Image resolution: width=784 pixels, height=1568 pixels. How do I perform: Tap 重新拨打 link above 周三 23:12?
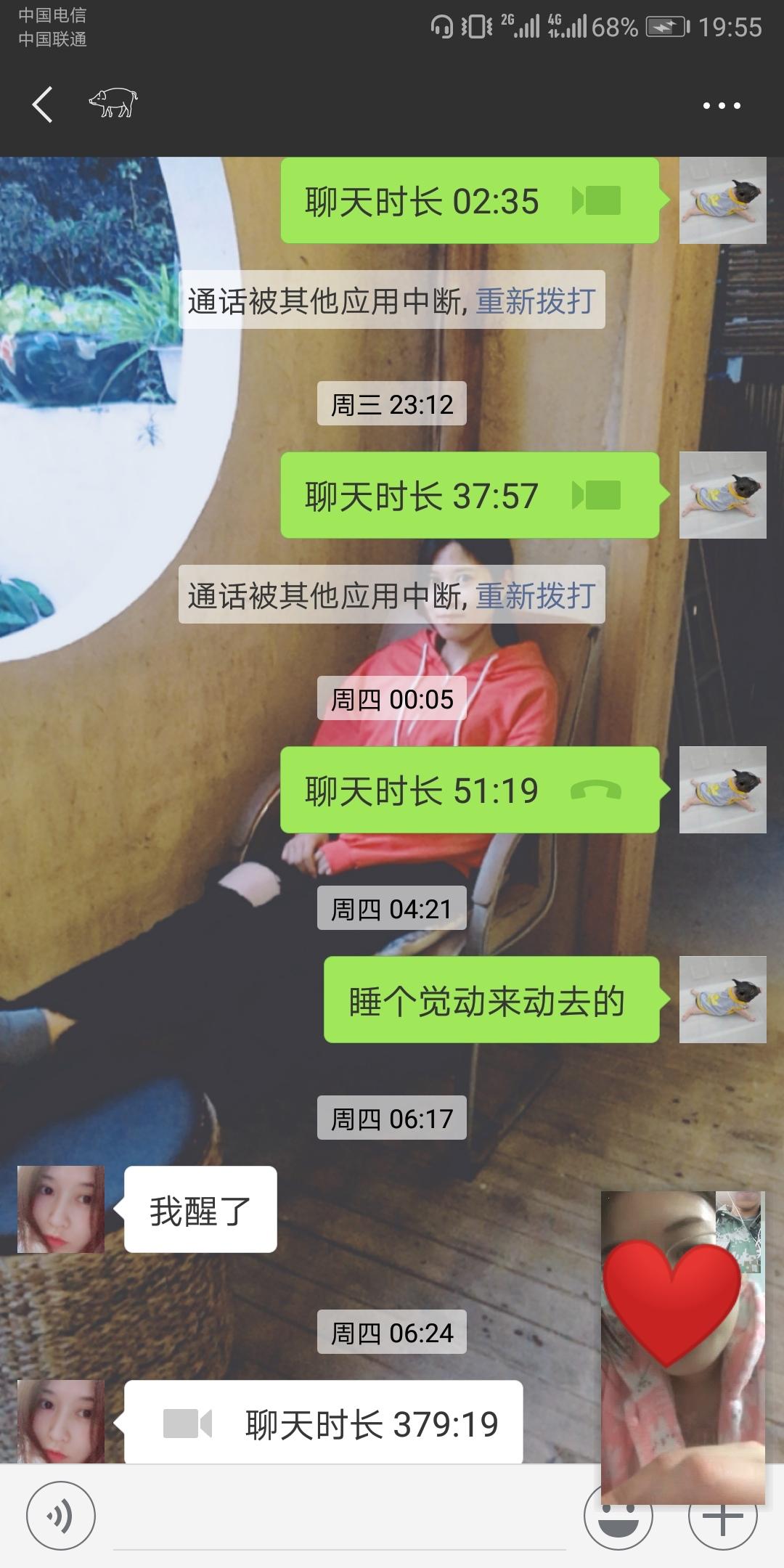[536, 301]
